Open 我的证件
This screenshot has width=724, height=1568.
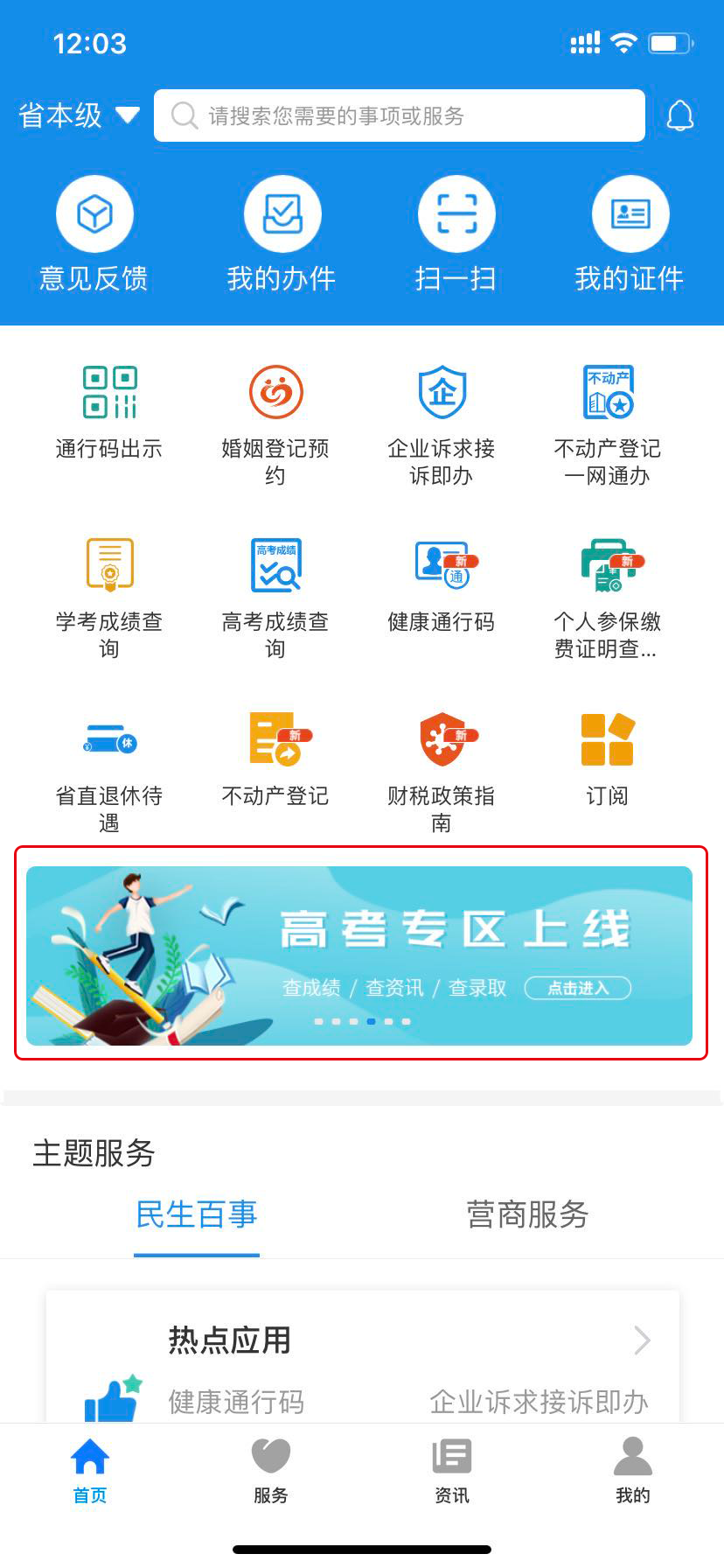[630, 233]
